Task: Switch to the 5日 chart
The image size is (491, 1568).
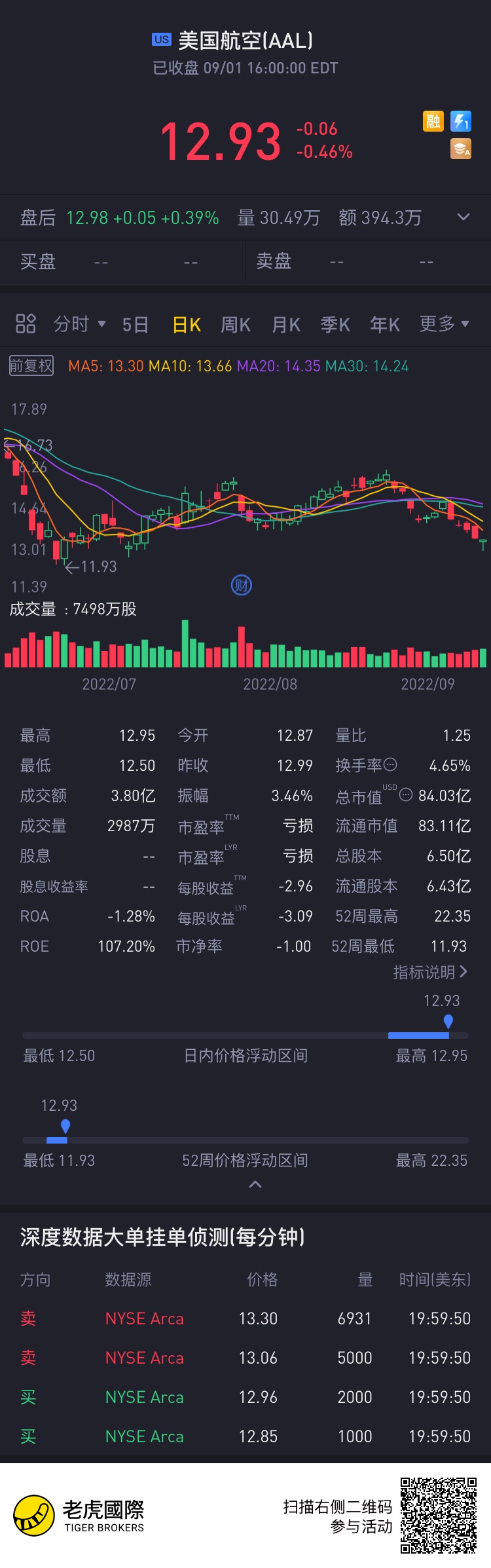Action: (x=136, y=325)
